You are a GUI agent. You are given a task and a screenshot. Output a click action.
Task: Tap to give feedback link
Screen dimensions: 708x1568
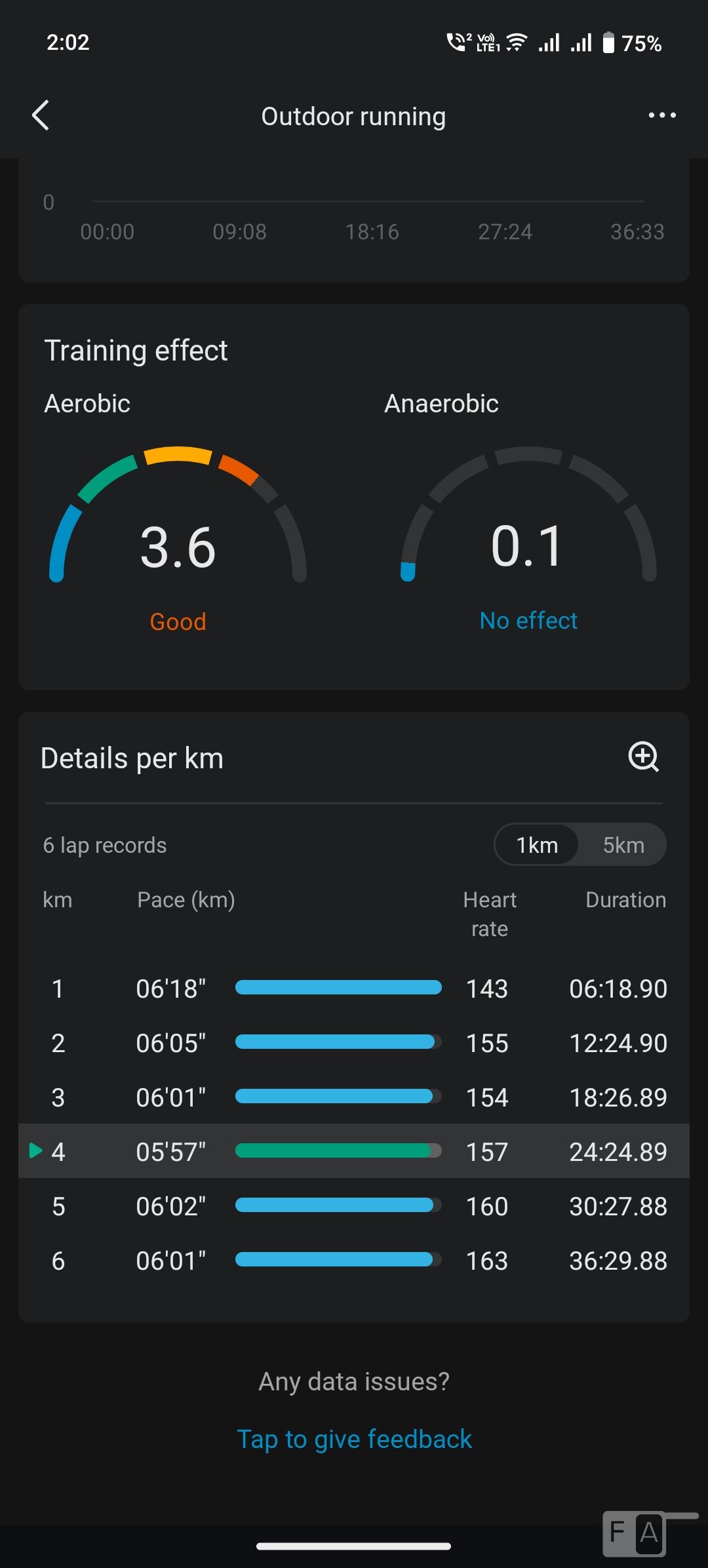pos(354,1439)
